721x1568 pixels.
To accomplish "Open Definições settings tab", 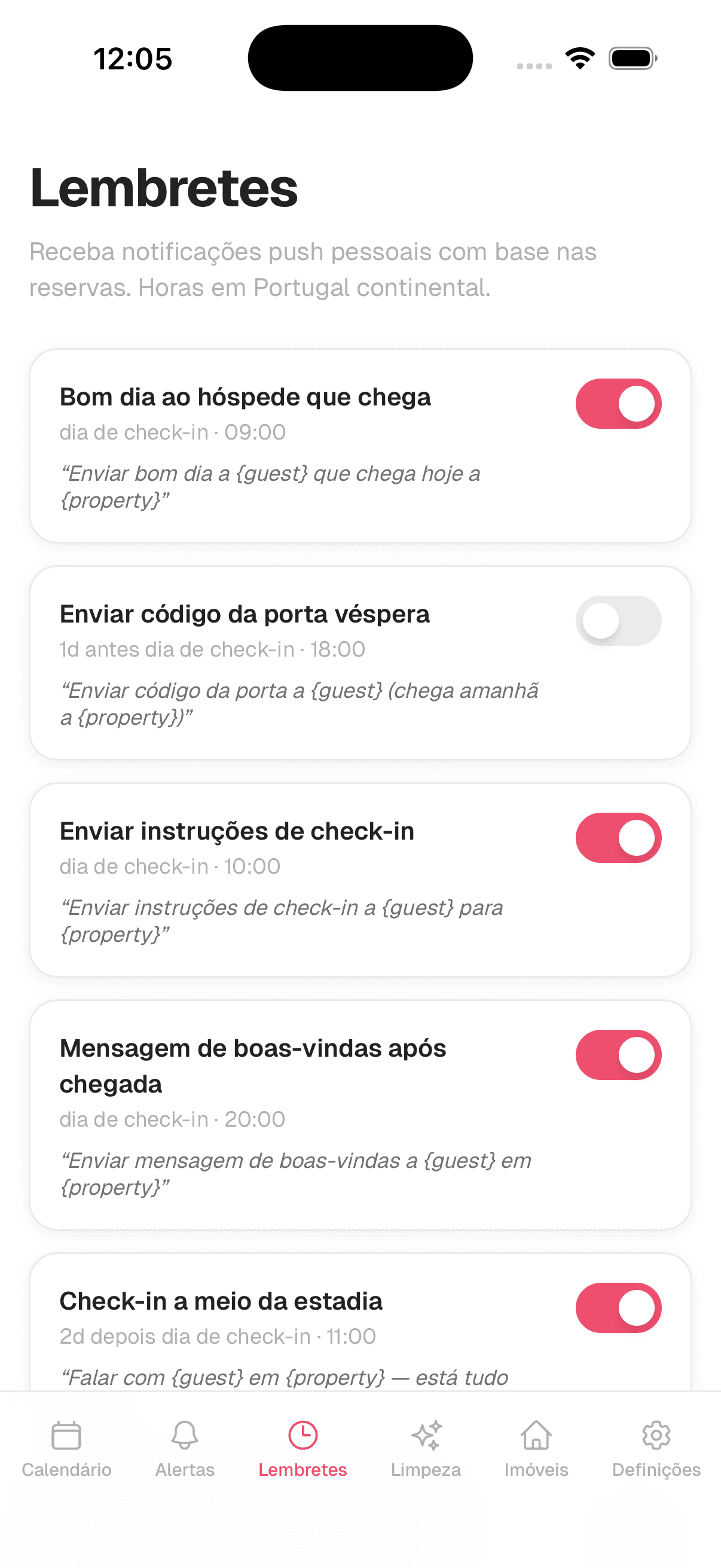I will [656, 1448].
